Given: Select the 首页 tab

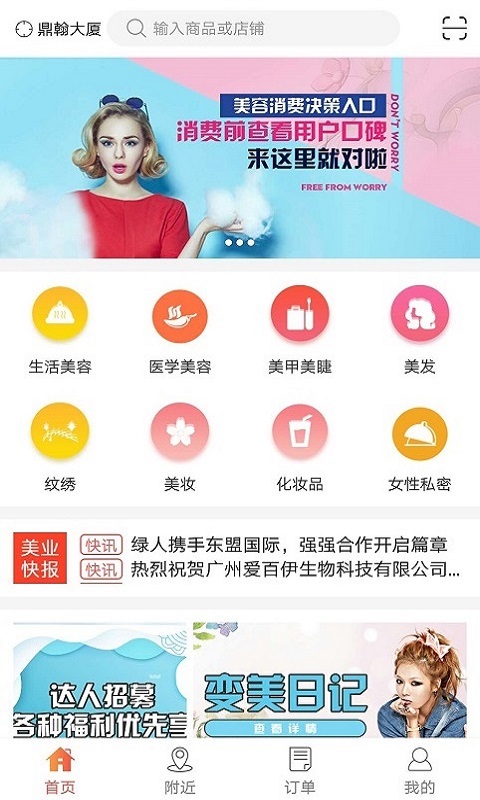Looking at the screenshot, I should [x=60, y=770].
